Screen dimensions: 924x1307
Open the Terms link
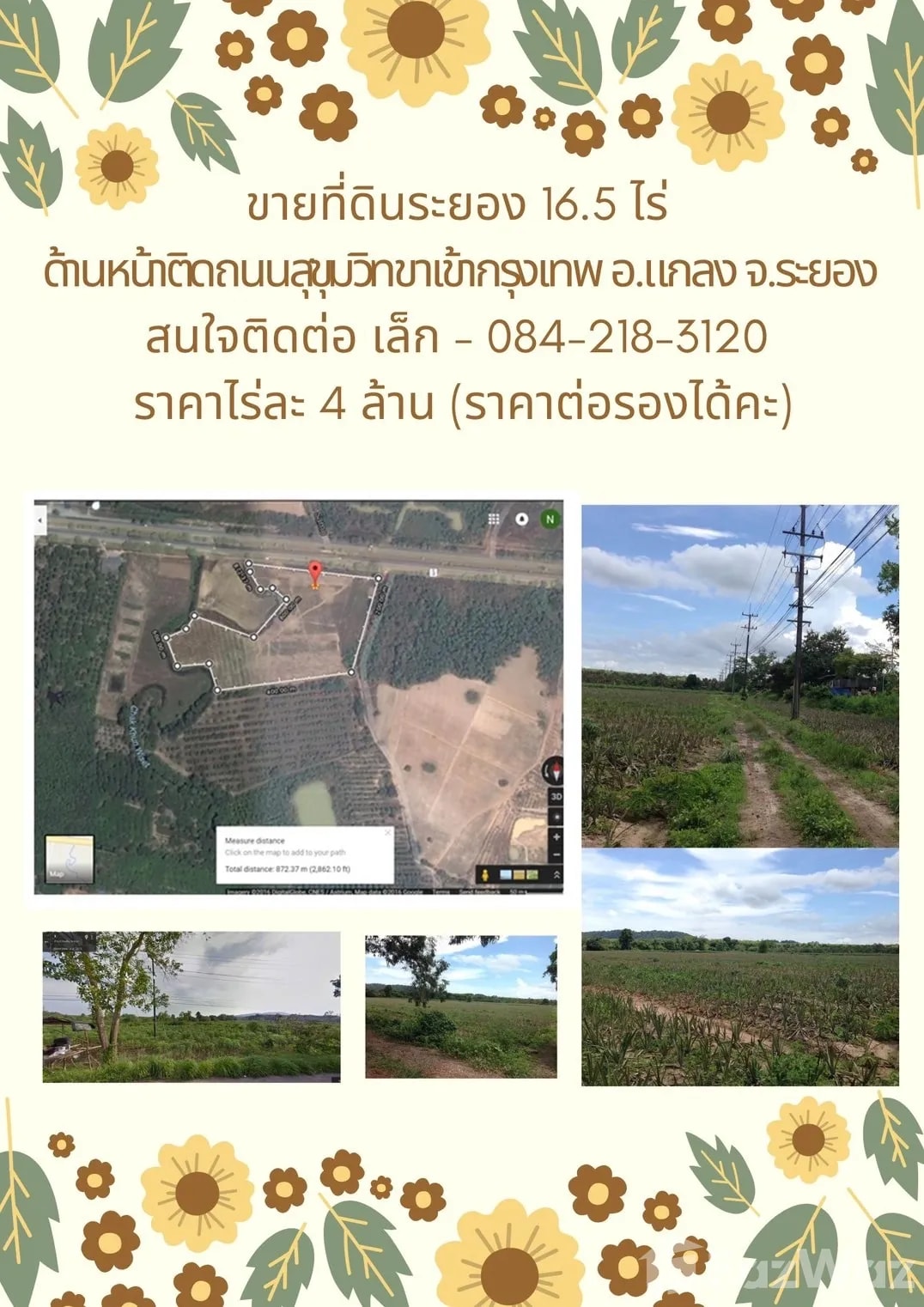coord(439,893)
